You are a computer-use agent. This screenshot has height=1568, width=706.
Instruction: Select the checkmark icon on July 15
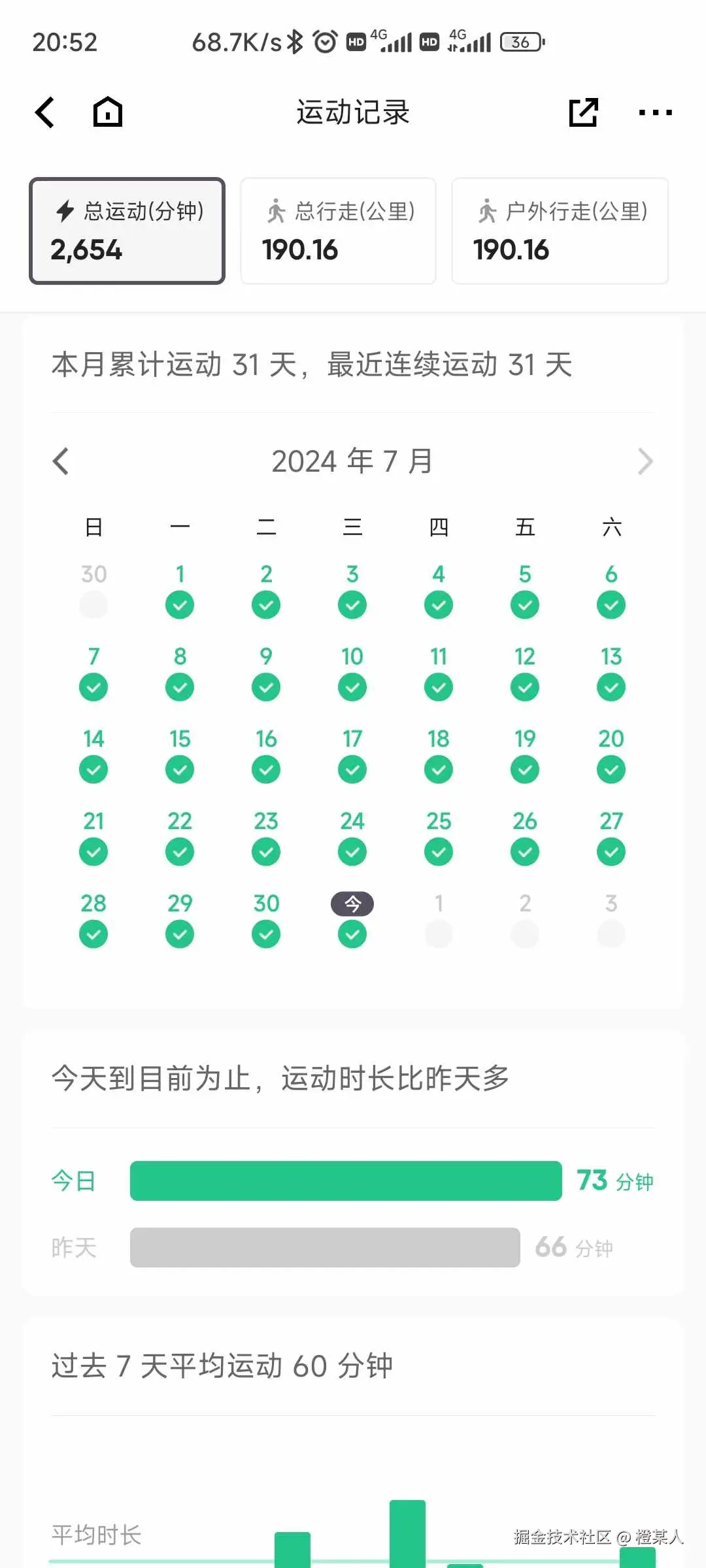pos(180,769)
